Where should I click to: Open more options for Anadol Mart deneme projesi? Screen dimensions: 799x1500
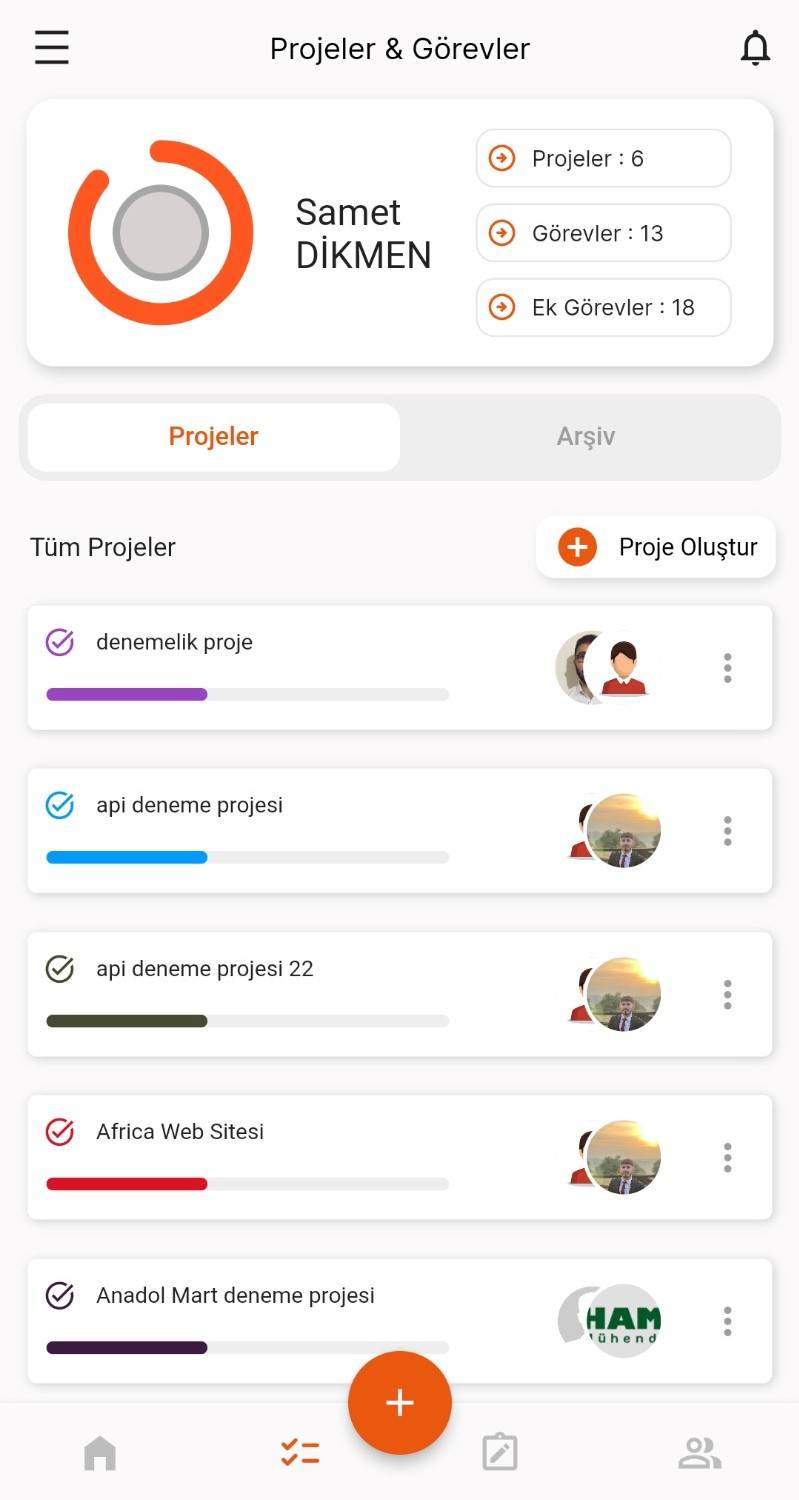(727, 1321)
